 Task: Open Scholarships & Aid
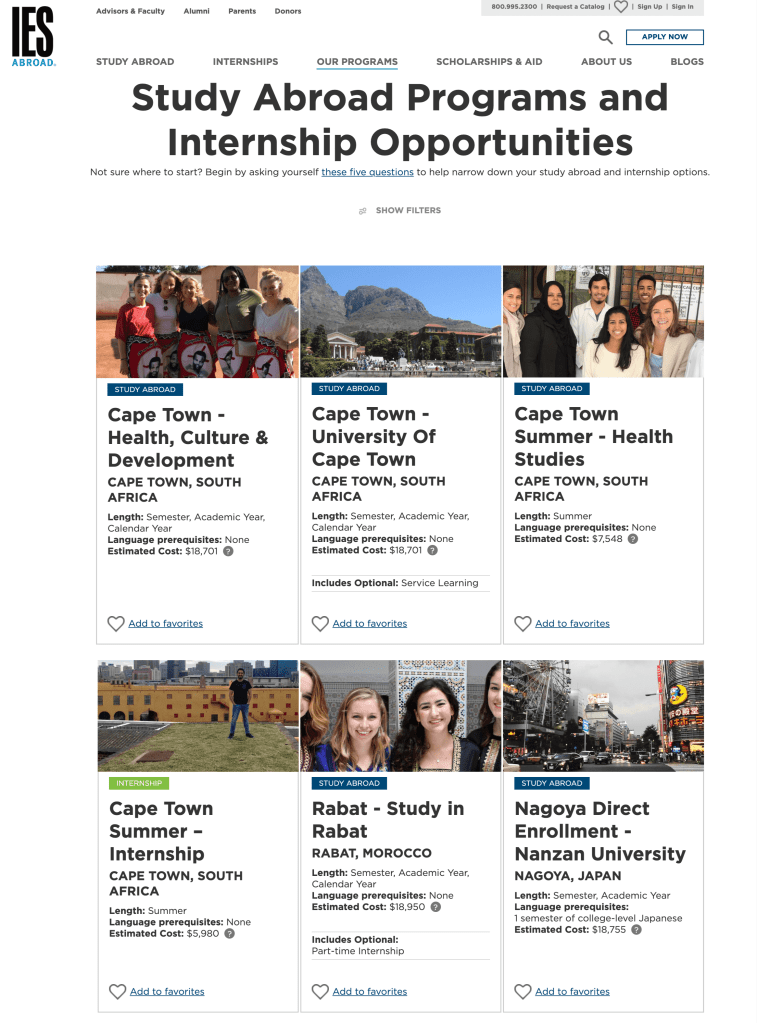click(x=489, y=62)
